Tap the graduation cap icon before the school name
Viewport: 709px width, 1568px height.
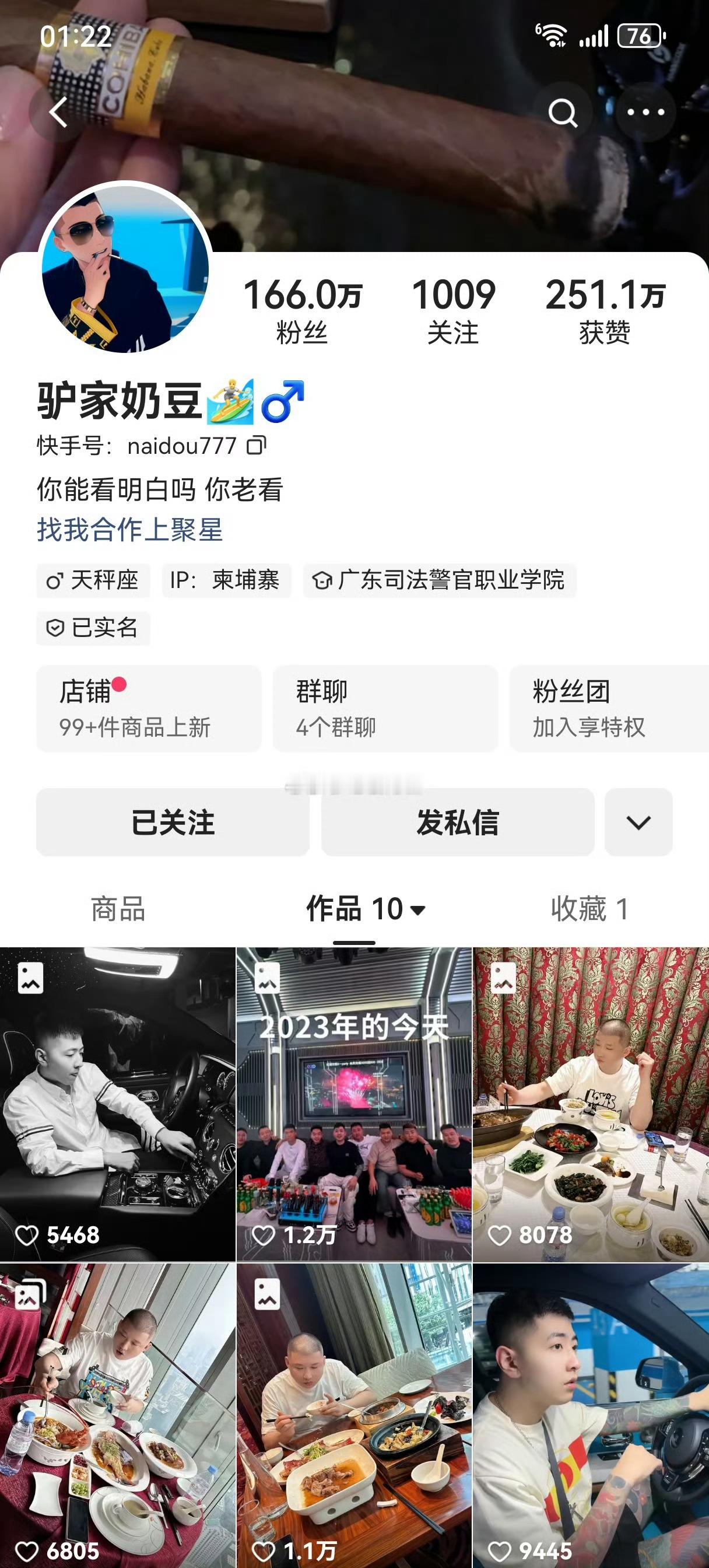[x=322, y=582]
